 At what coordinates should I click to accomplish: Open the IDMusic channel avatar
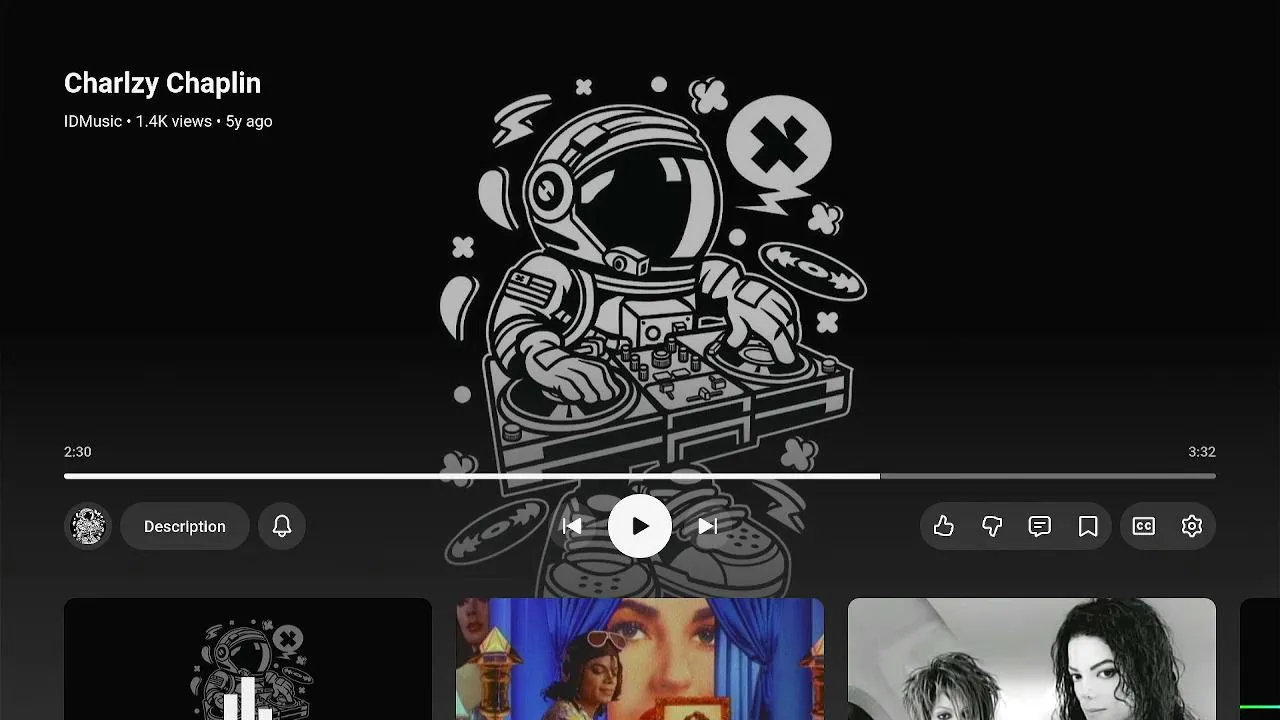click(88, 526)
